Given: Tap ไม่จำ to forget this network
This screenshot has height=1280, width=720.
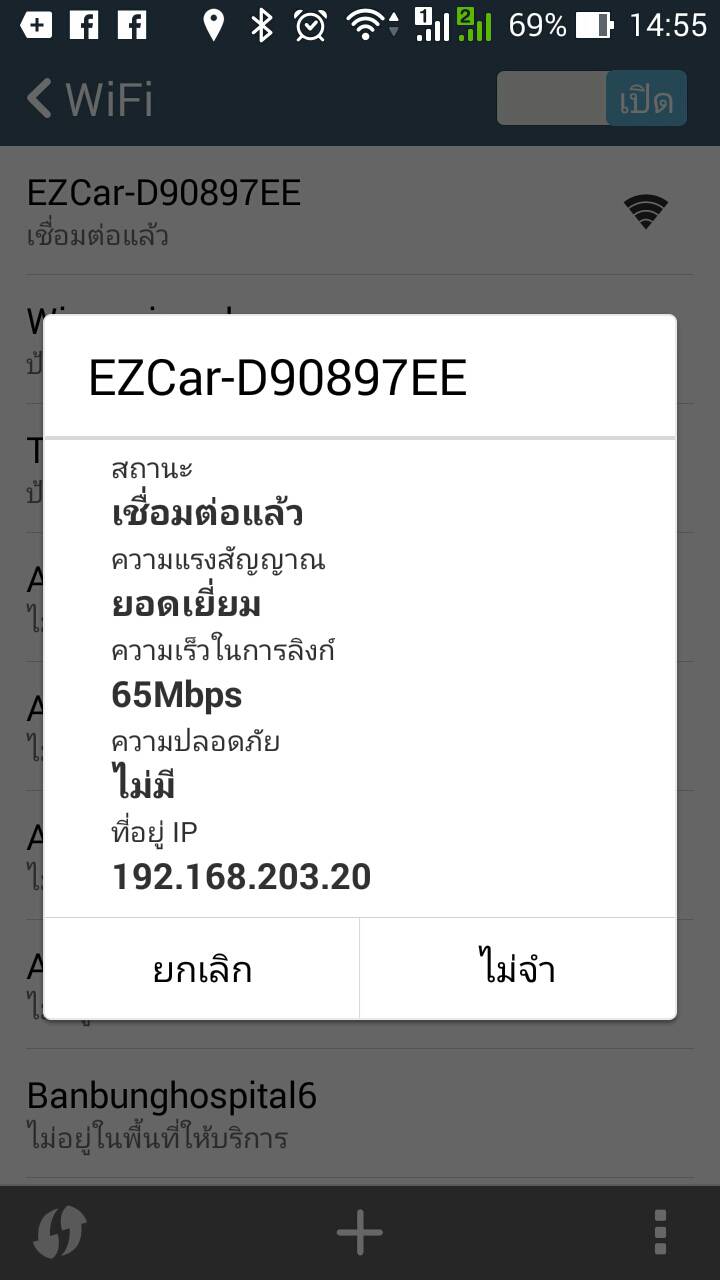Looking at the screenshot, I should tap(518, 969).
